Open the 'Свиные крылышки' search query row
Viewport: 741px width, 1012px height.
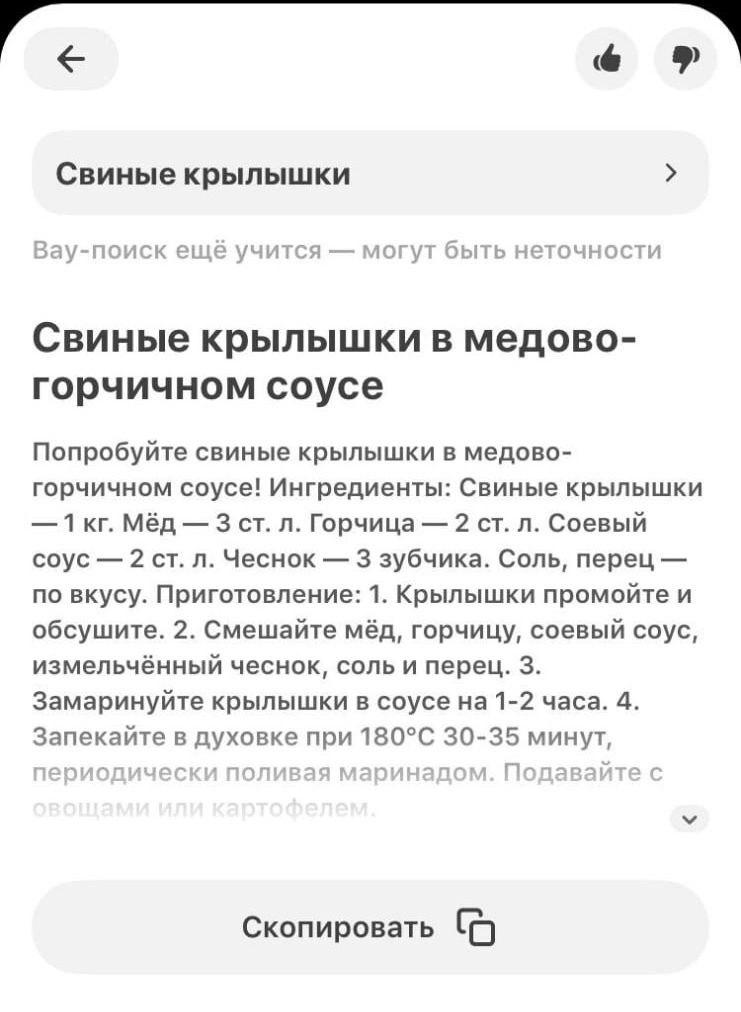(370, 174)
